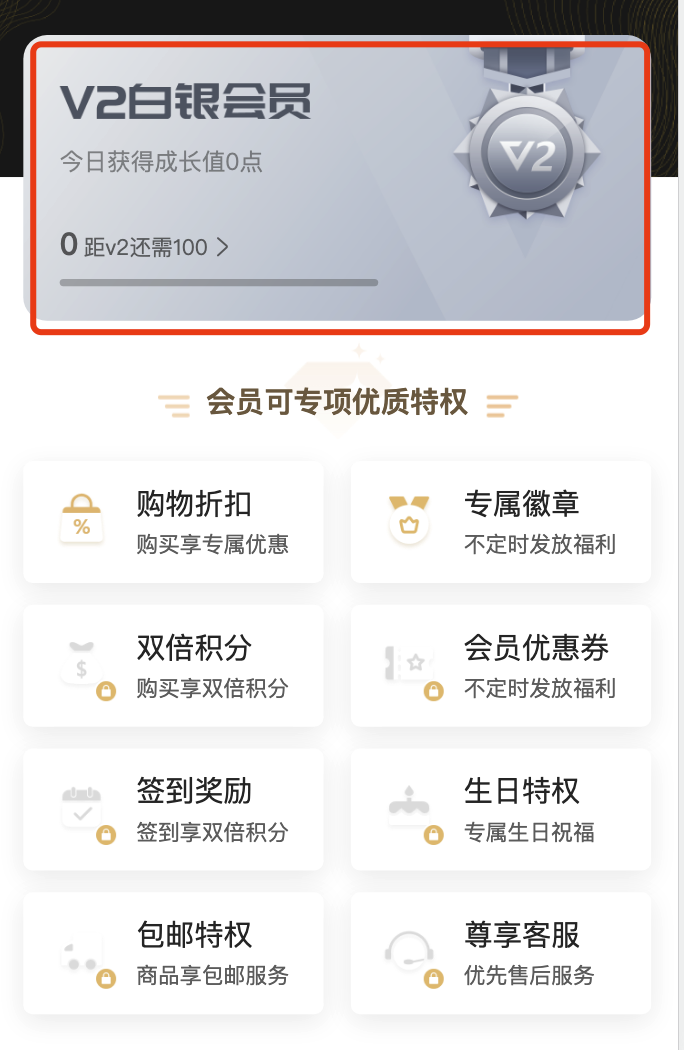View the 会员优惠券 privilege card
This screenshot has width=684, height=1050.
click(500, 666)
